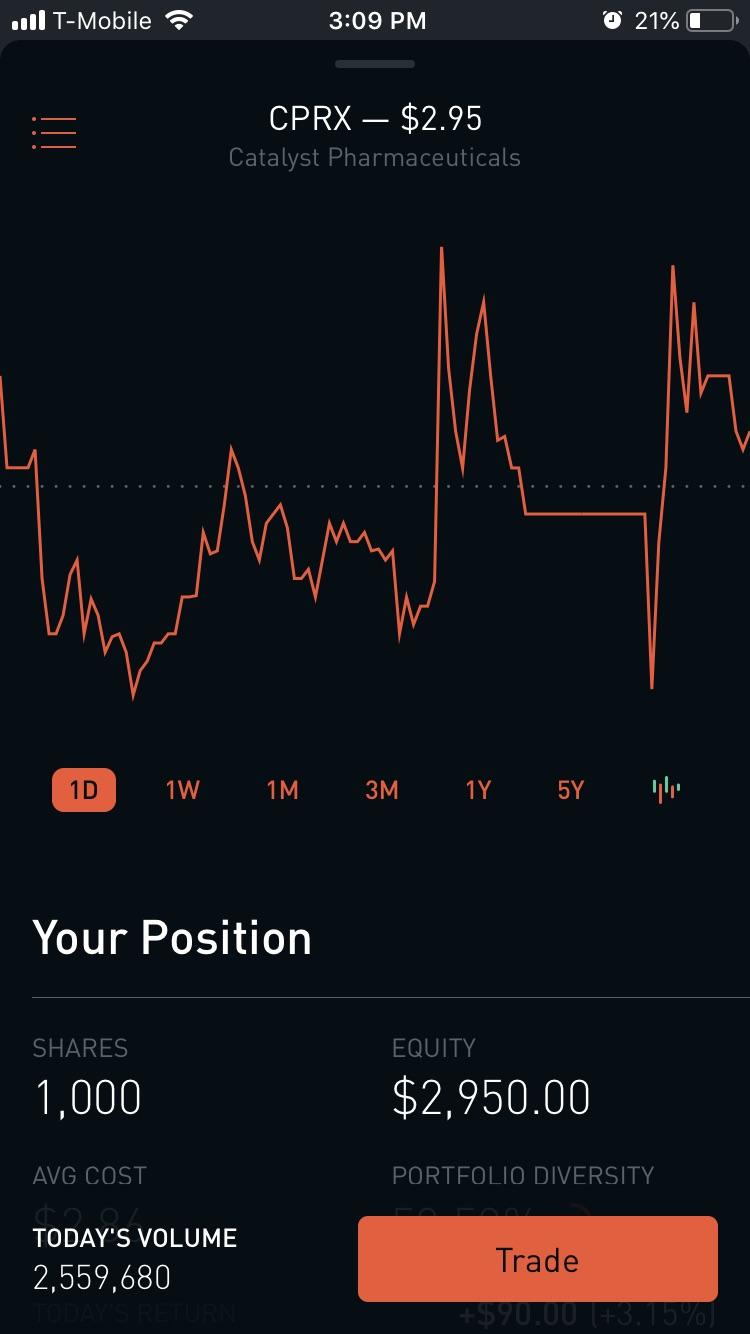Select the orange list icon top left

click(54, 131)
